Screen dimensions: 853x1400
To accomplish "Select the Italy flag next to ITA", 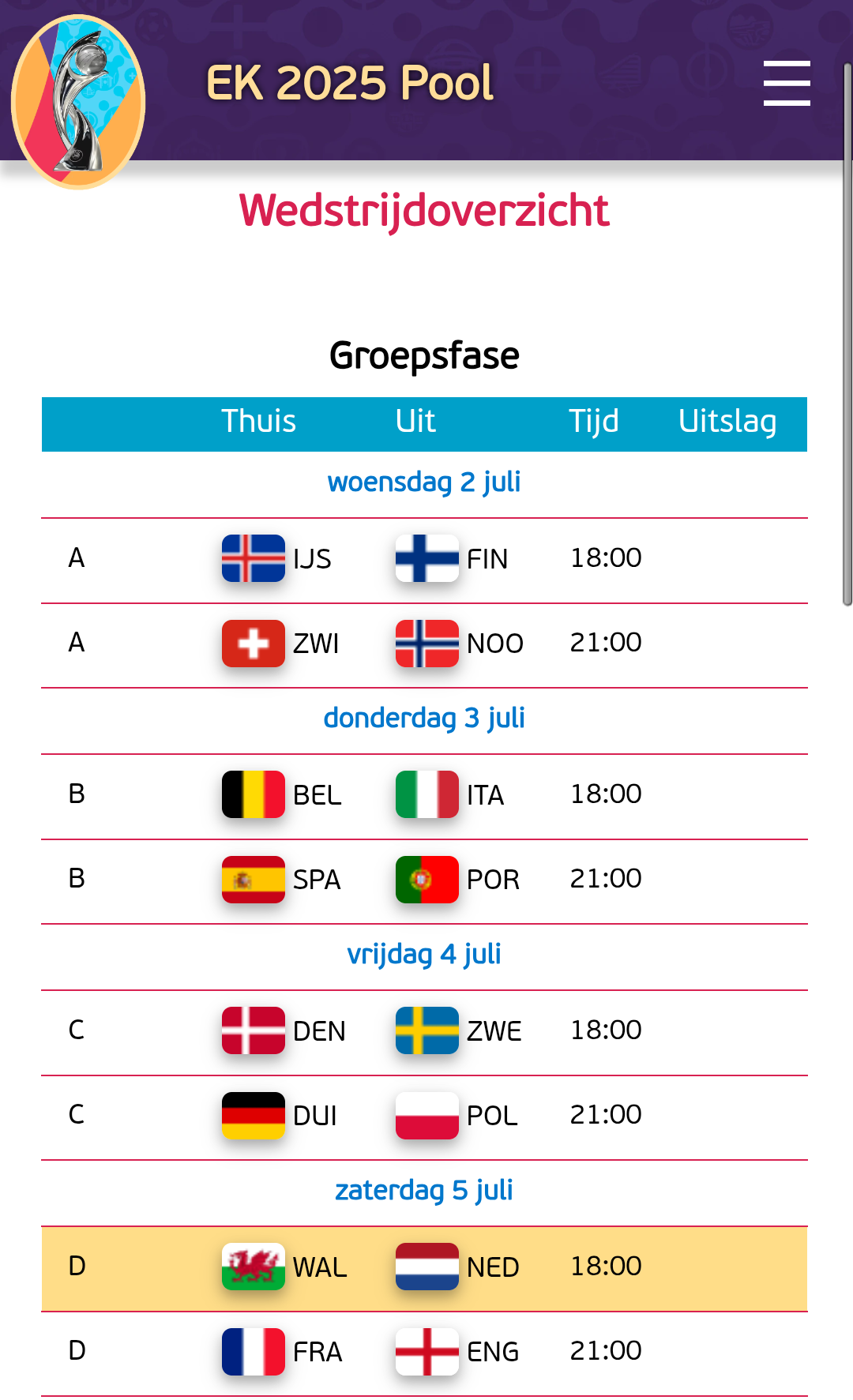I will (426, 795).
